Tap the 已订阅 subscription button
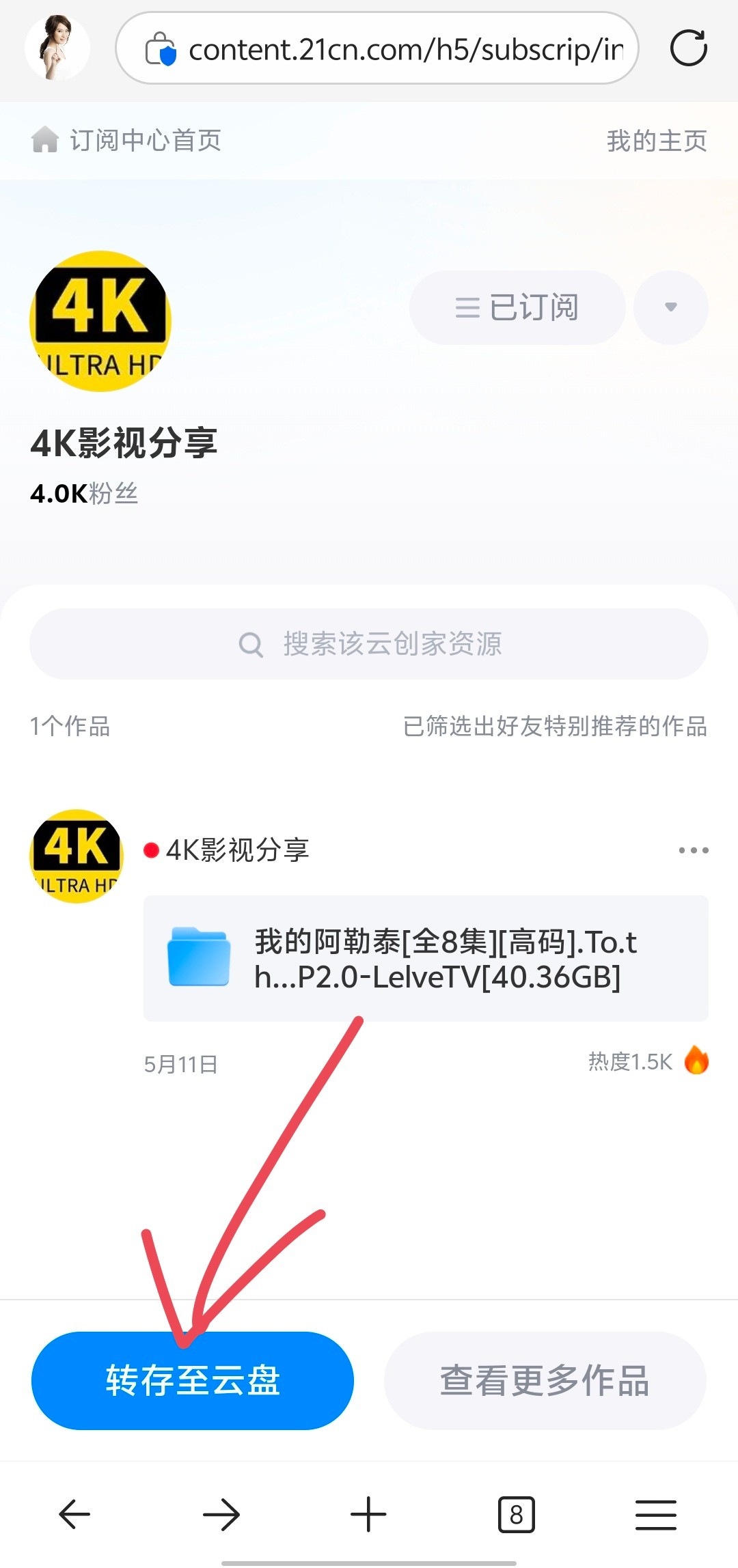The height and width of the screenshot is (1568, 738). (517, 307)
